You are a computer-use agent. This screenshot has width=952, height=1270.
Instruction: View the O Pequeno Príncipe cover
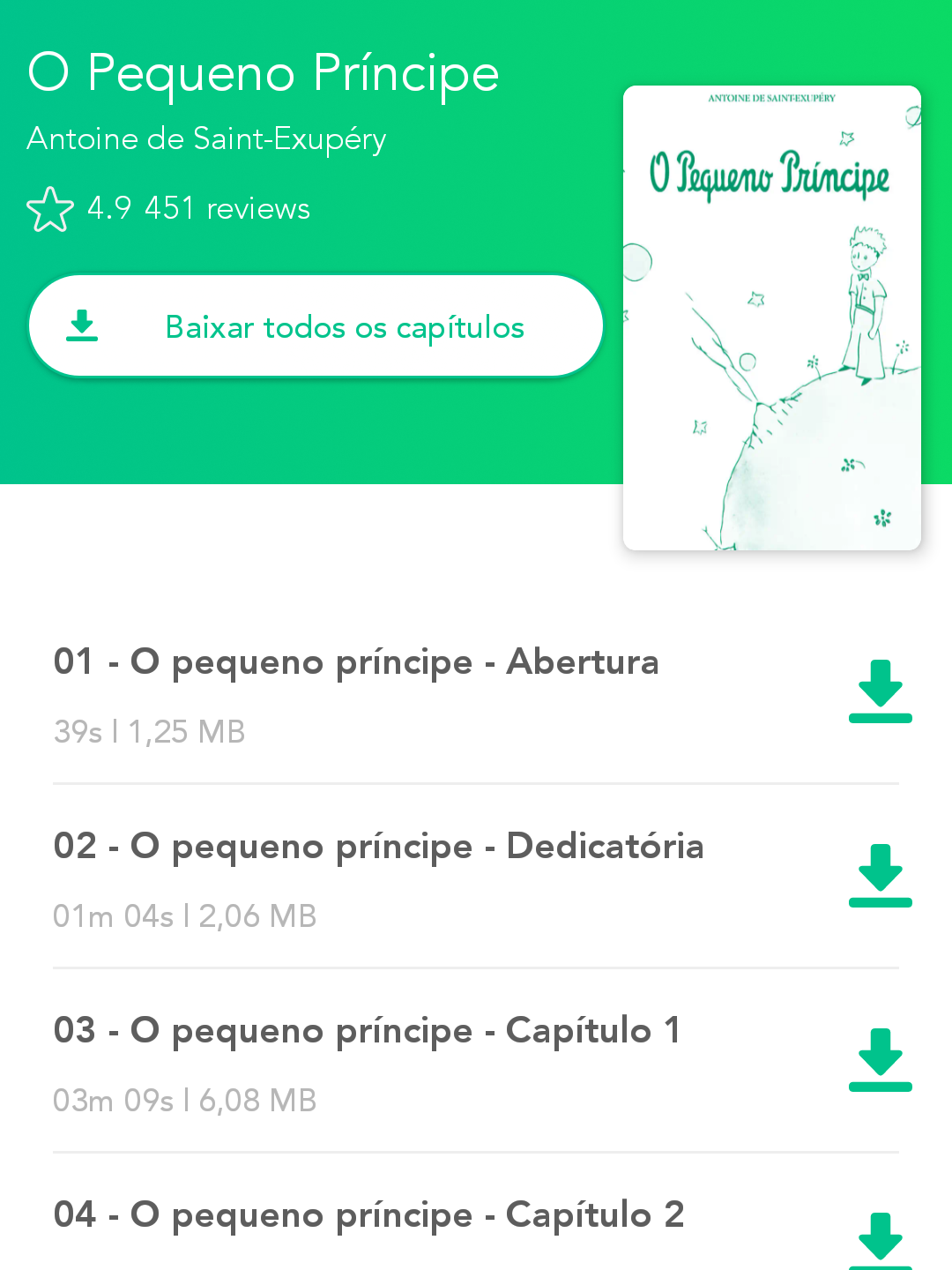(771, 317)
